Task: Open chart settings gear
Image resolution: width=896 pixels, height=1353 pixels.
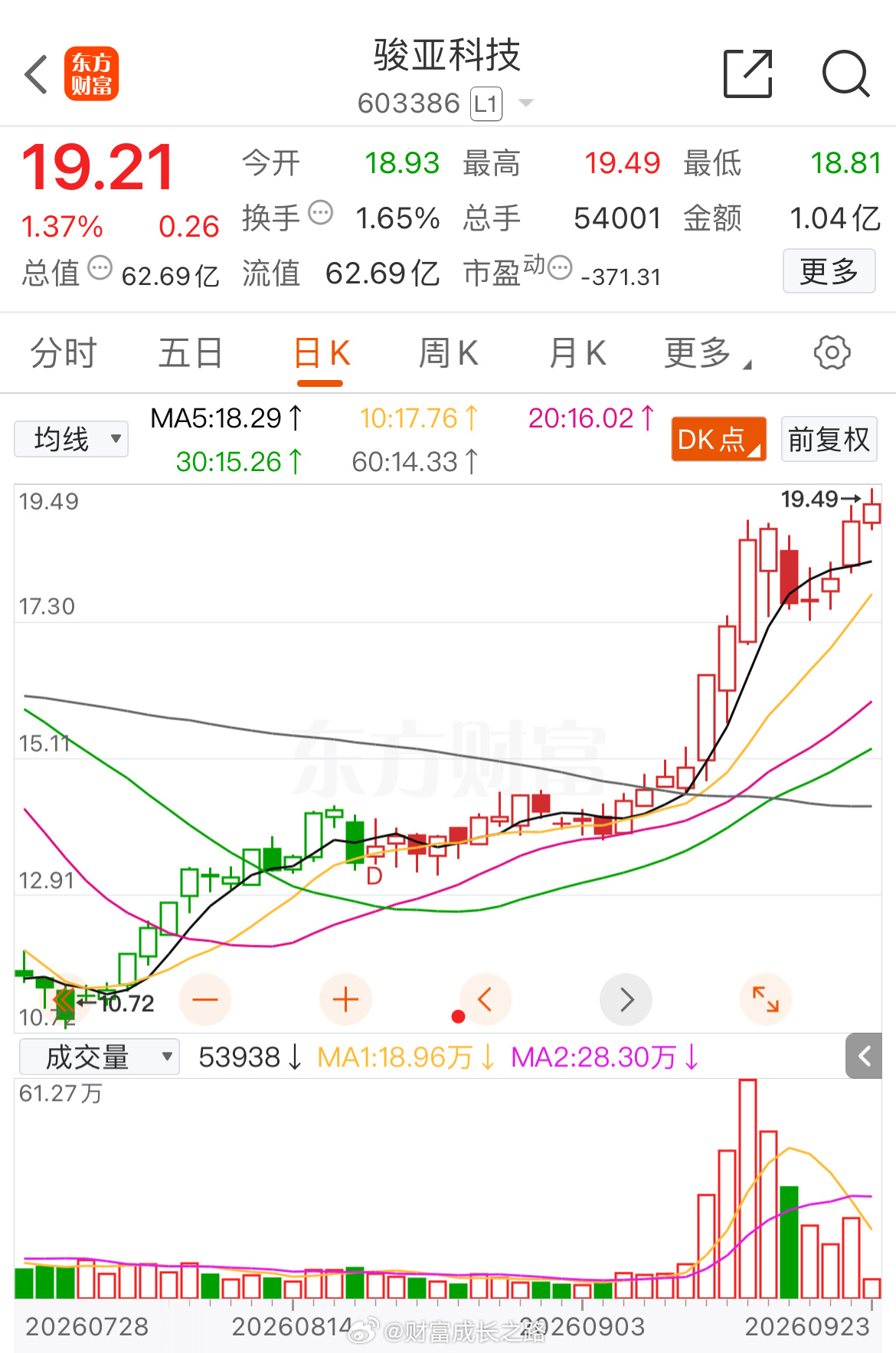Action: pos(832,352)
